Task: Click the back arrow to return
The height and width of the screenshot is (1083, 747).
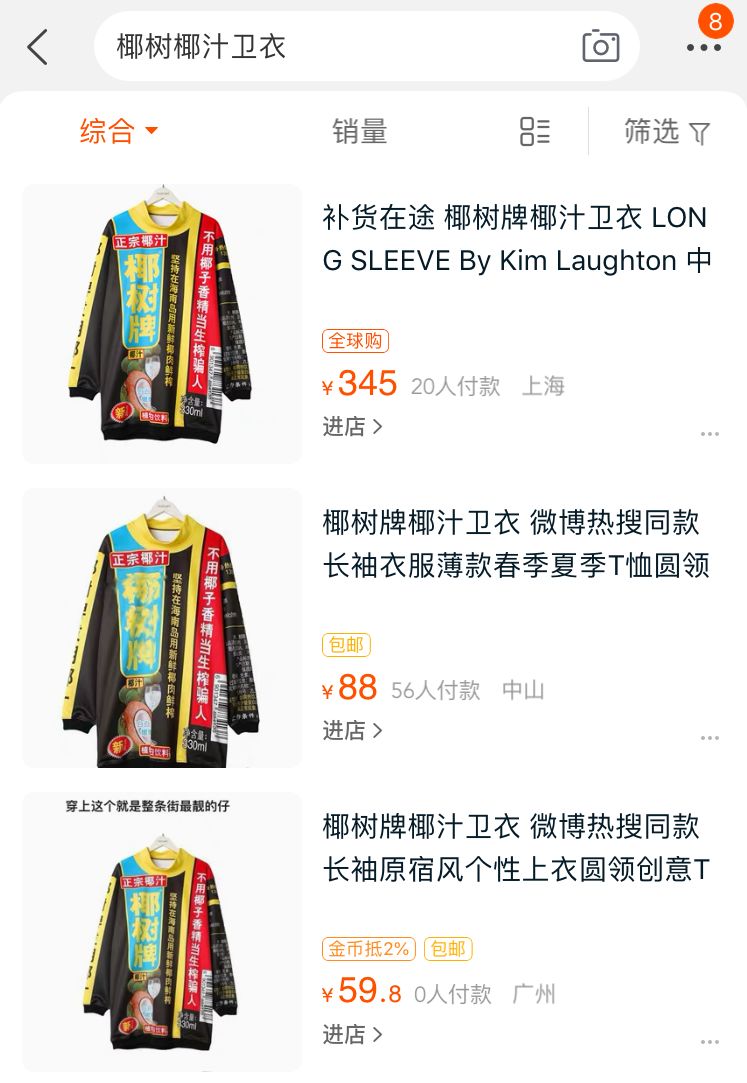Action: click(37, 46)
